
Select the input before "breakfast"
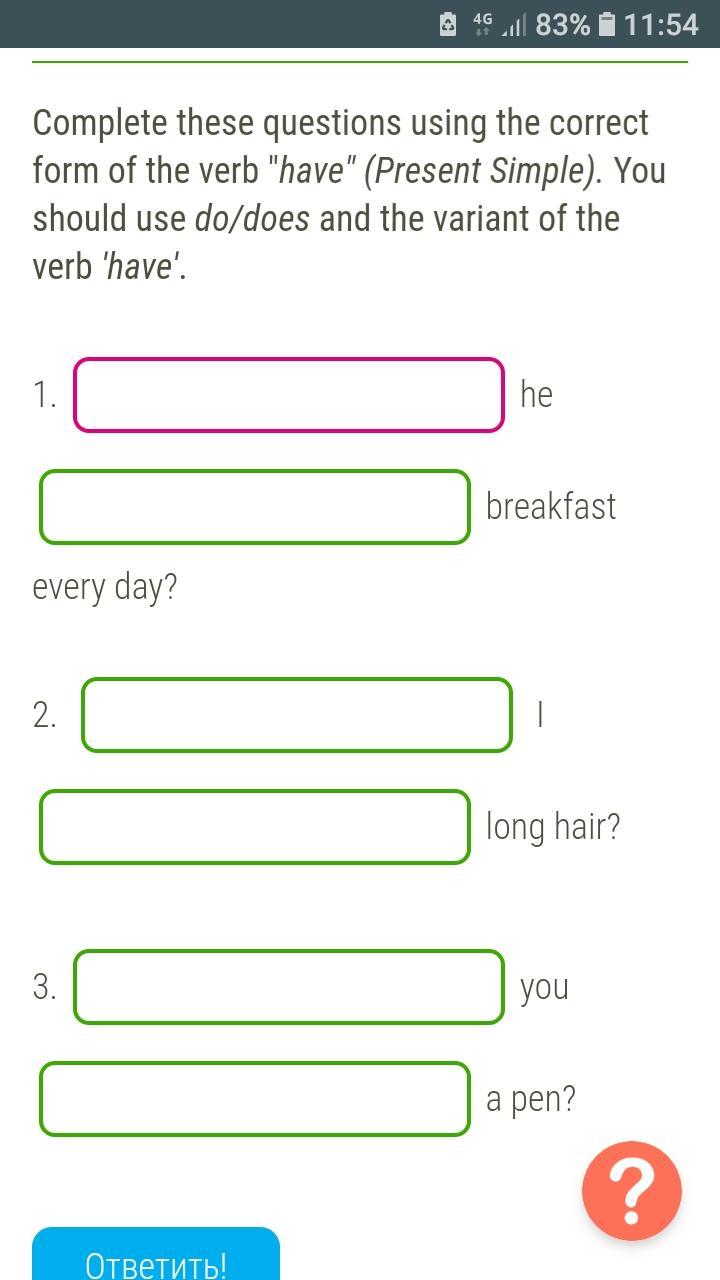tap(255, 507)
